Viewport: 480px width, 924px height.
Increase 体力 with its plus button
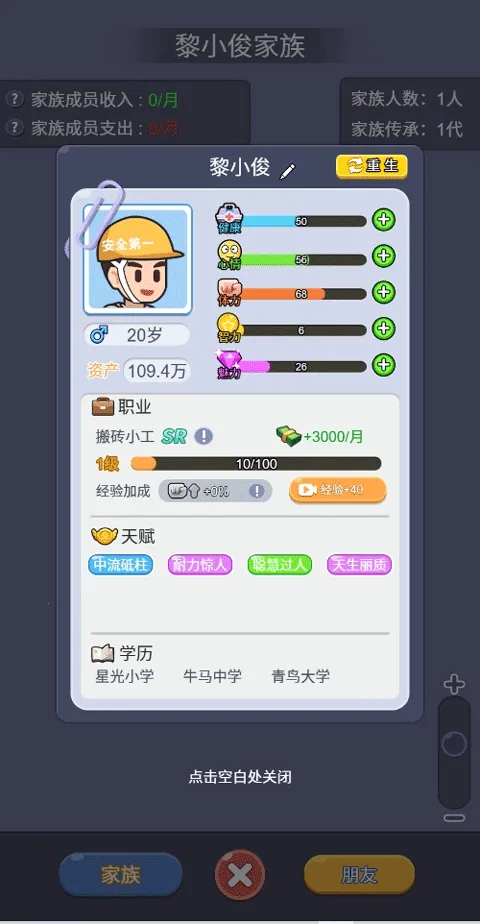[384, 292]
